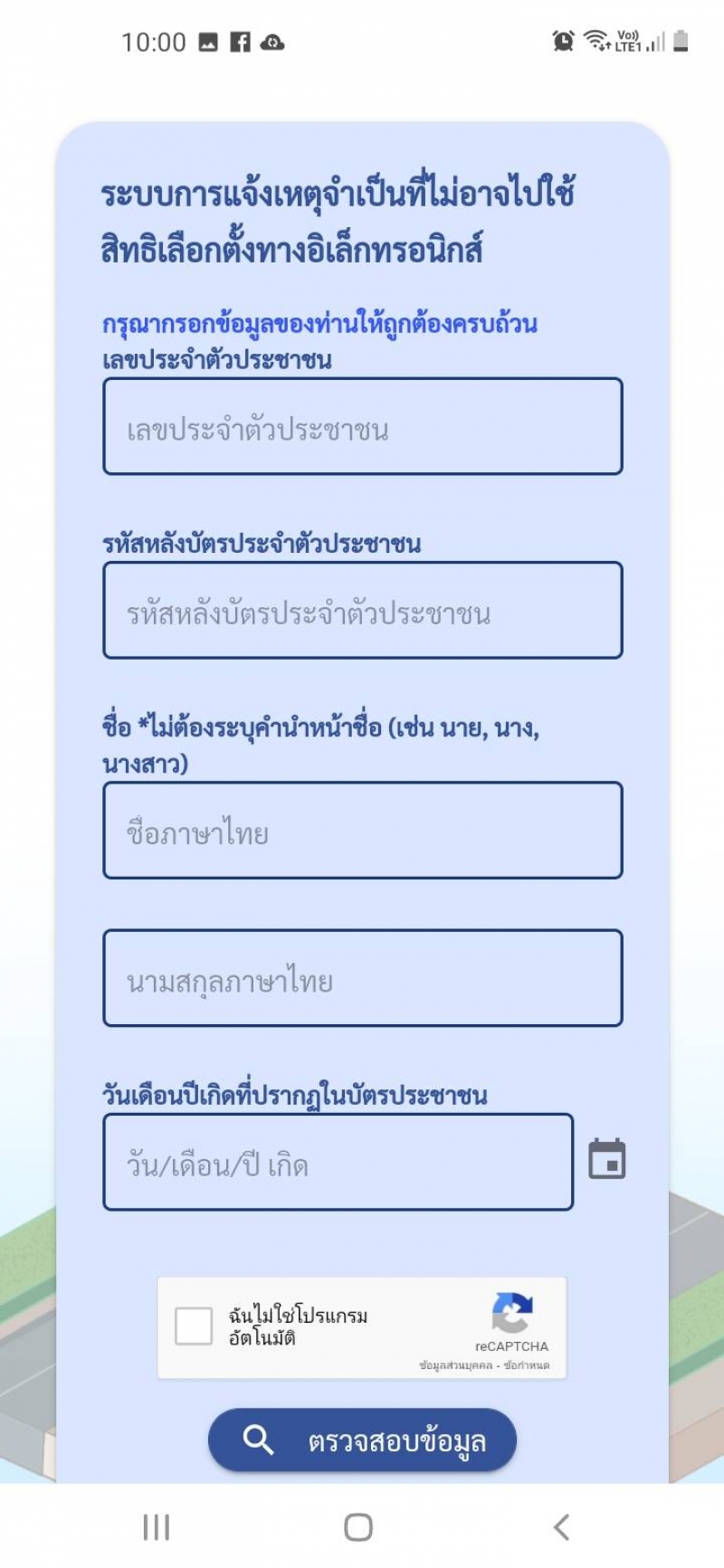The image size is (724, 1568).
Task: Tap the เลขประจำตัวประชาชน input field
Action: click(x=362, y=426)
